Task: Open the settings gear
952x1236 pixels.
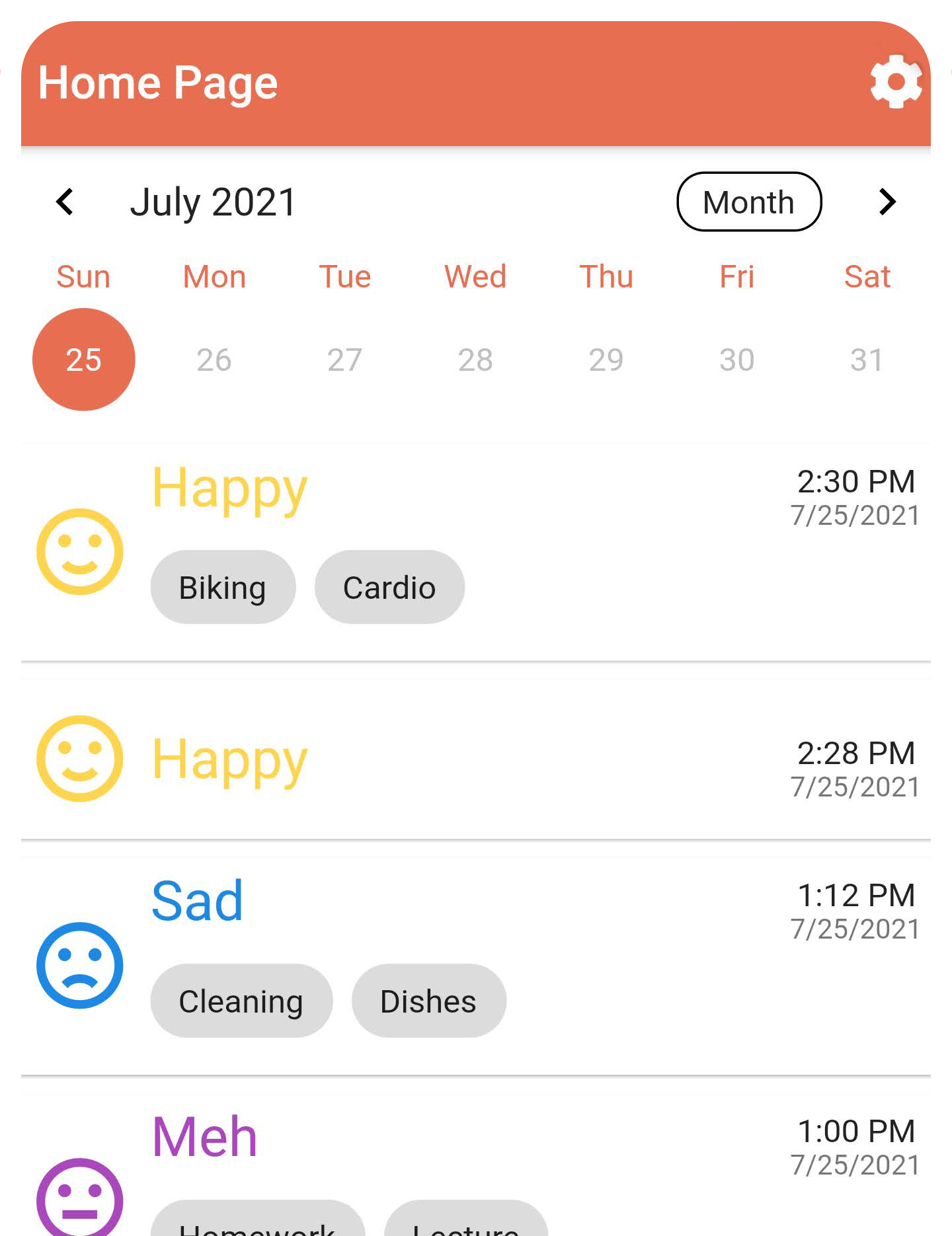Action: point(896,82)
